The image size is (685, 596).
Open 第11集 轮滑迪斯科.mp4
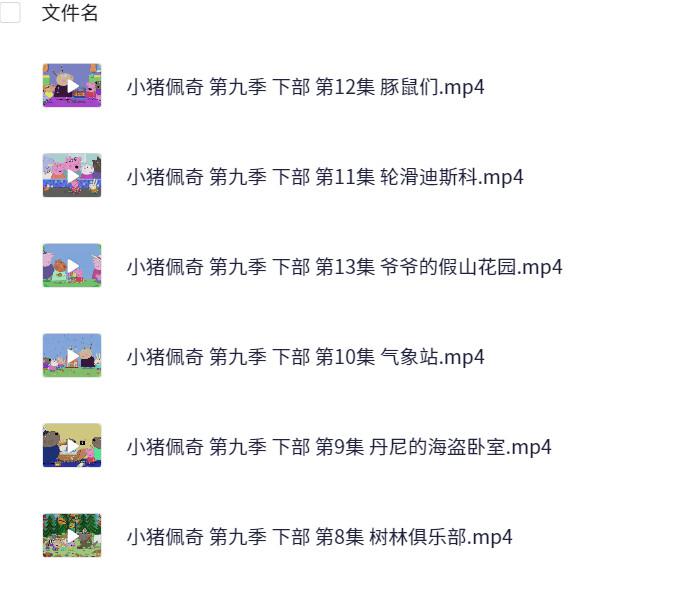pyautogui.click(x=324, y=177)
